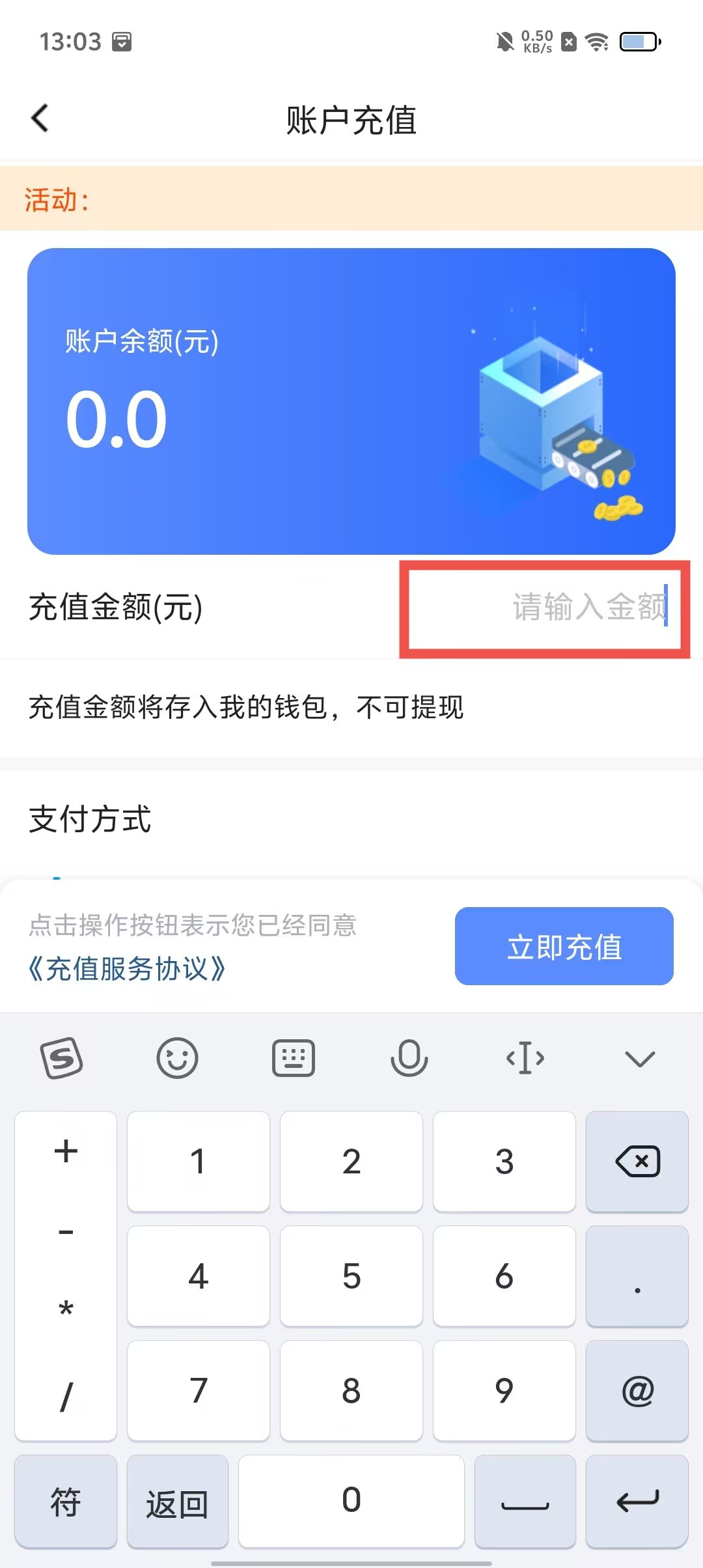Tap the enter key on the keyboard
This screenshot has width=703, height=1568.
point(637,1502)
